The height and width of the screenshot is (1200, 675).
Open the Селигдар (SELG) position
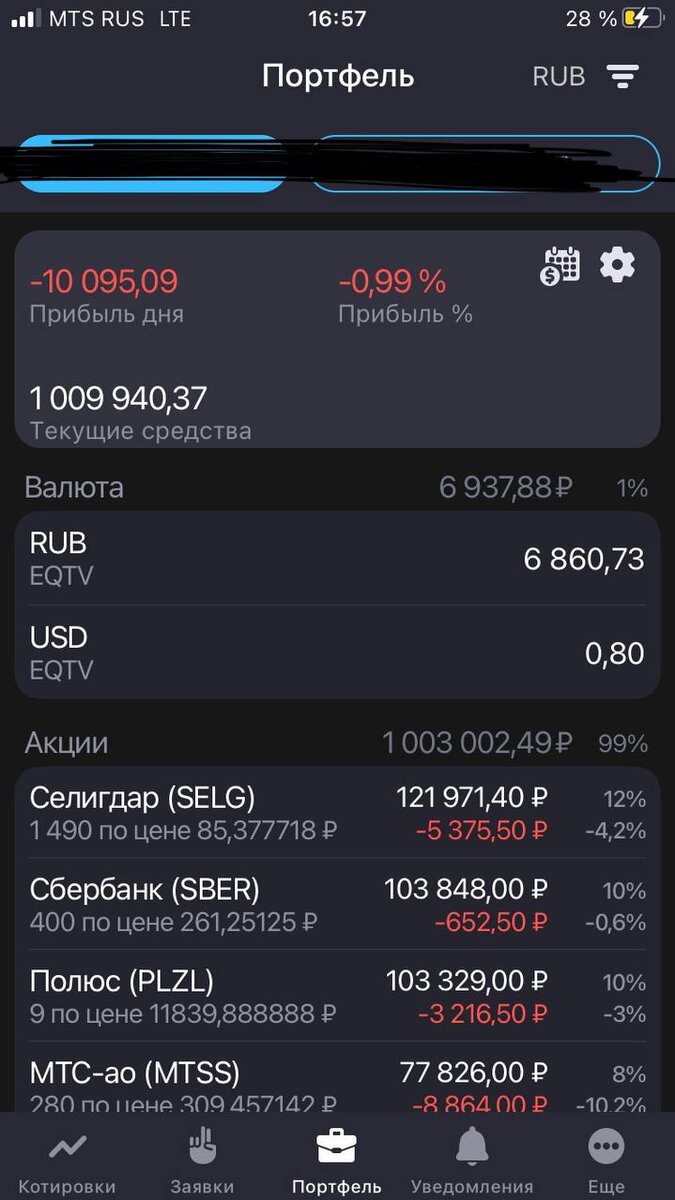click(337, 813)
